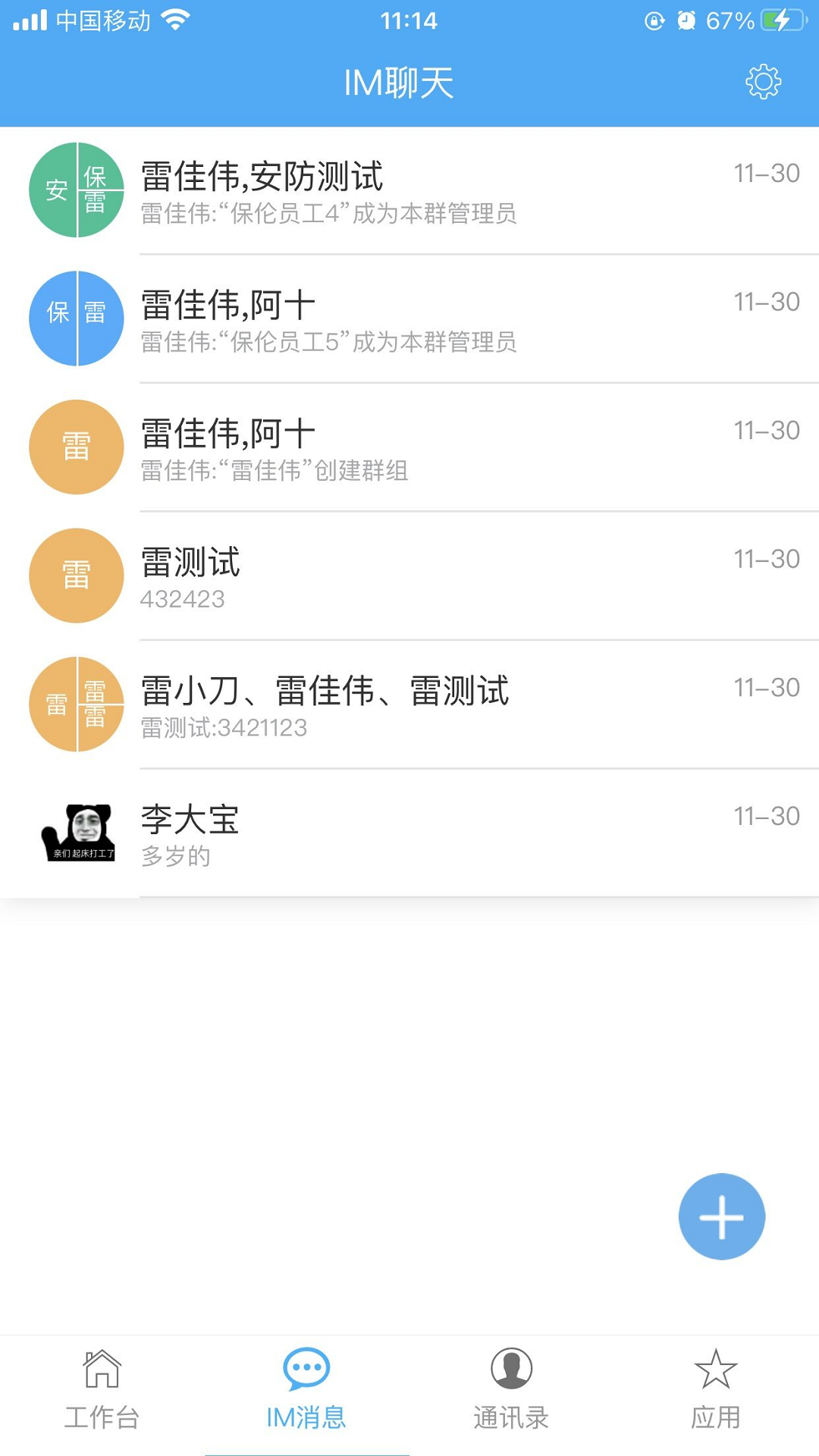Tap the orange 雷测试 avatar

[x=75, y=576]
